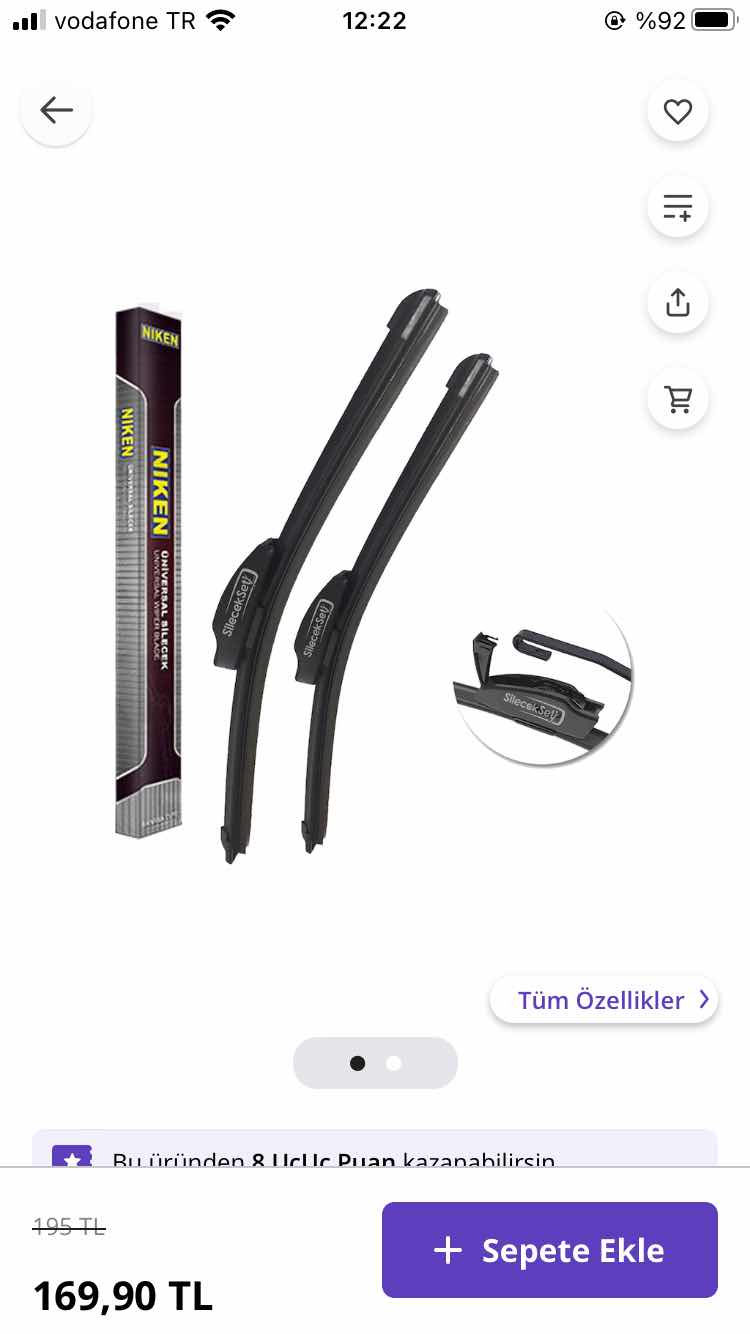The height and width of the screenshot is (1334, 750).
Task: Tap Sepete Ekle to add to cart
Action: click(549, 1250)
